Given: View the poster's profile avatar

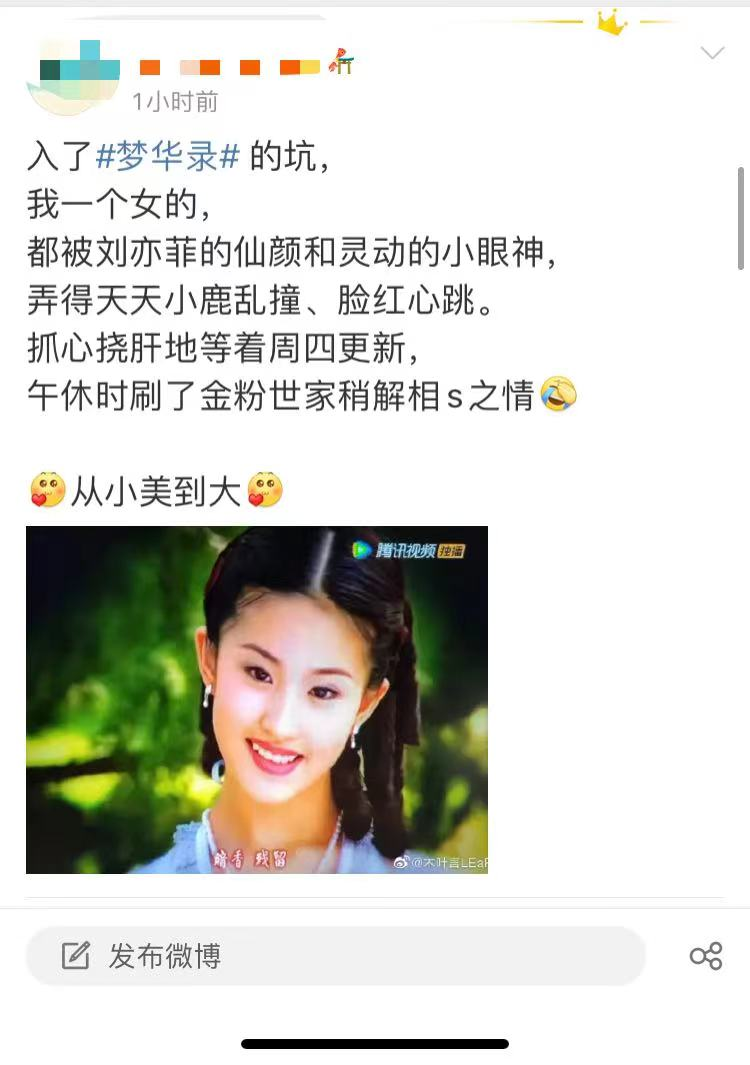Looking at the screenshot, I should (x=72, y=75).
